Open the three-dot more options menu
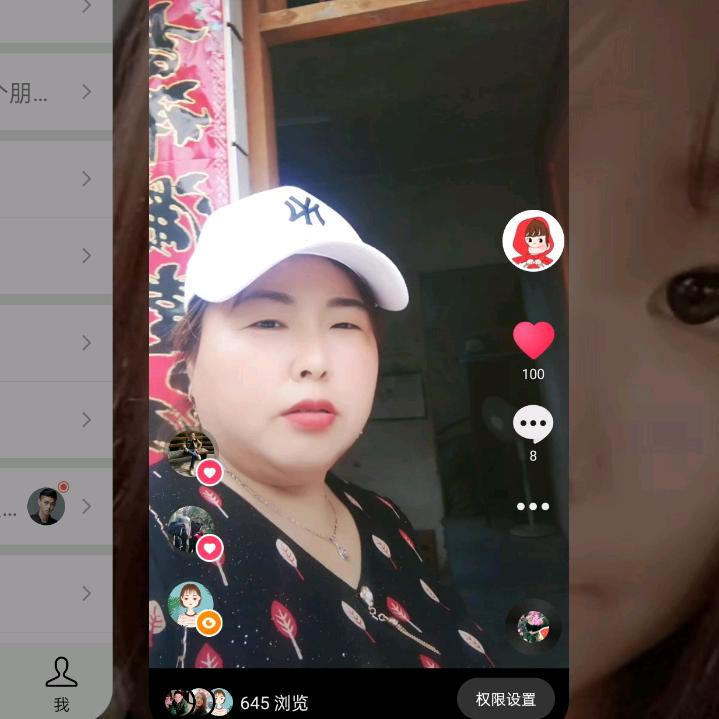719x719 pixels. pyautogui.click(x=533, y=507)
